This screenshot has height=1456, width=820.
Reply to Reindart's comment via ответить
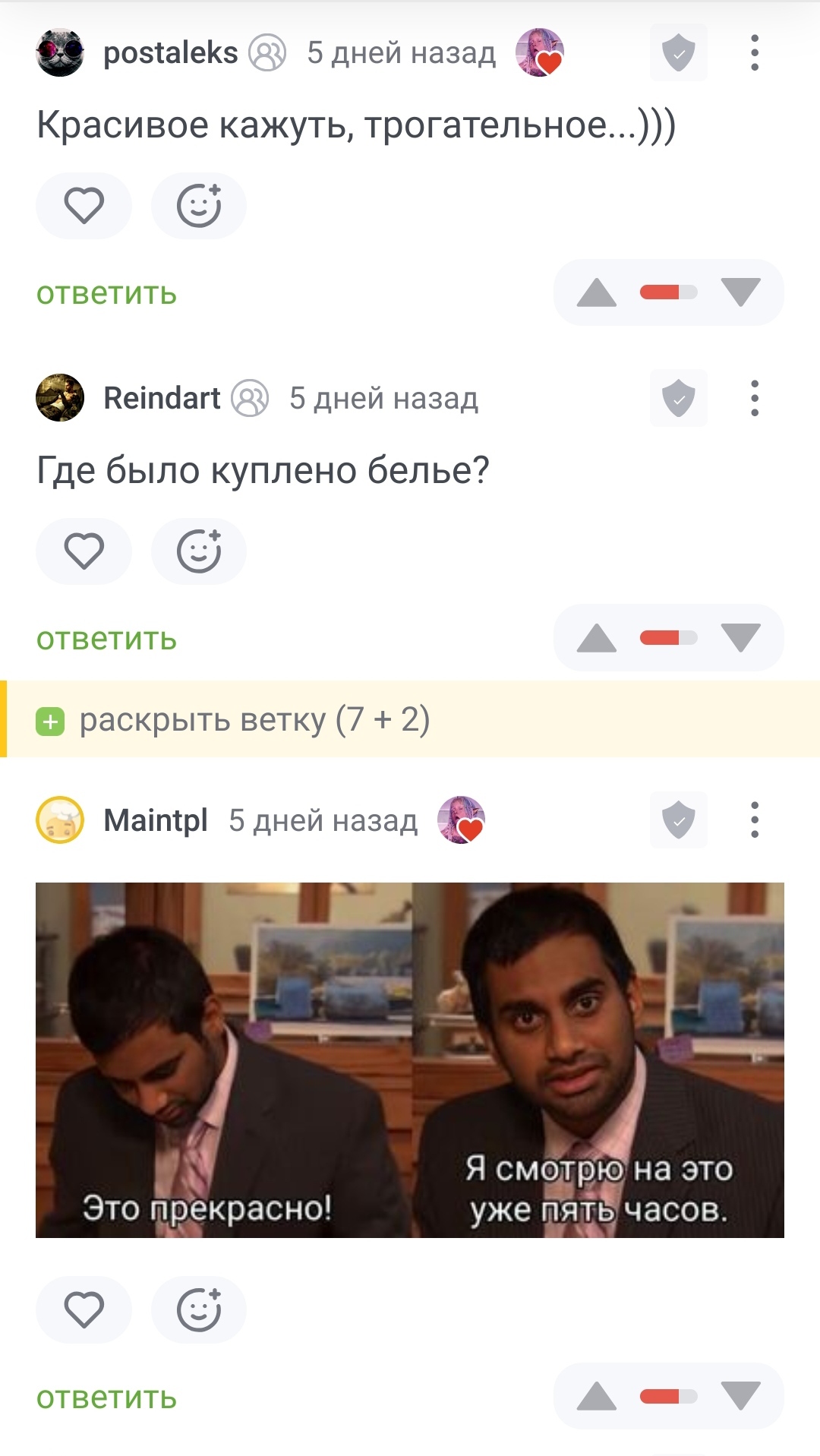point(106,639)
